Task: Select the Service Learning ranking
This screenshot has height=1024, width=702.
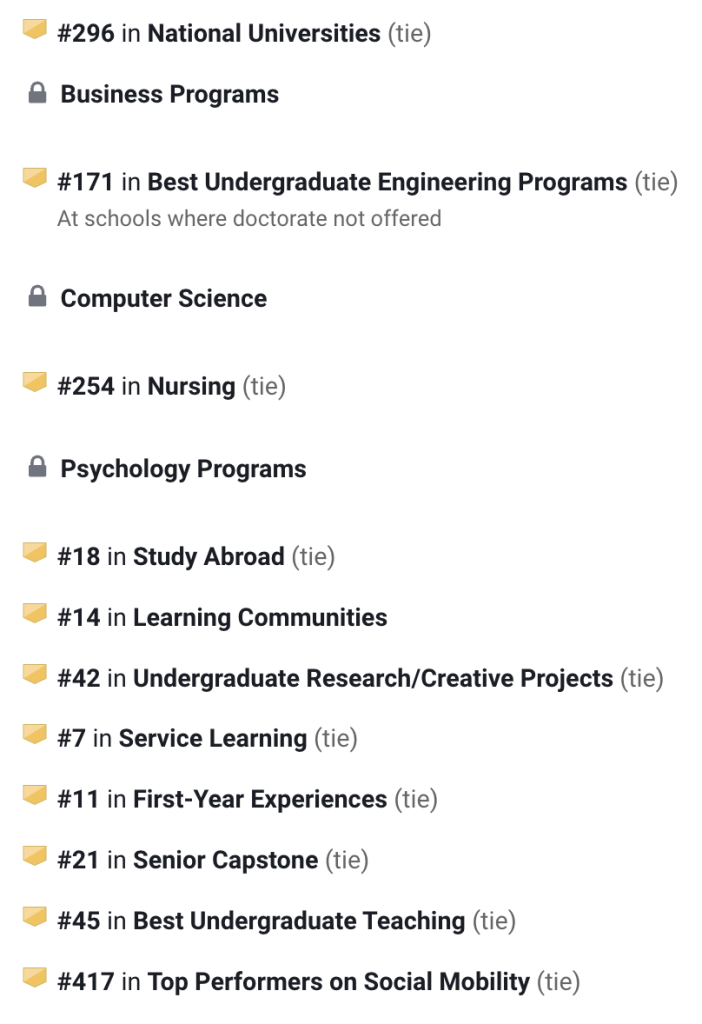Action: (x=212, y=739)
